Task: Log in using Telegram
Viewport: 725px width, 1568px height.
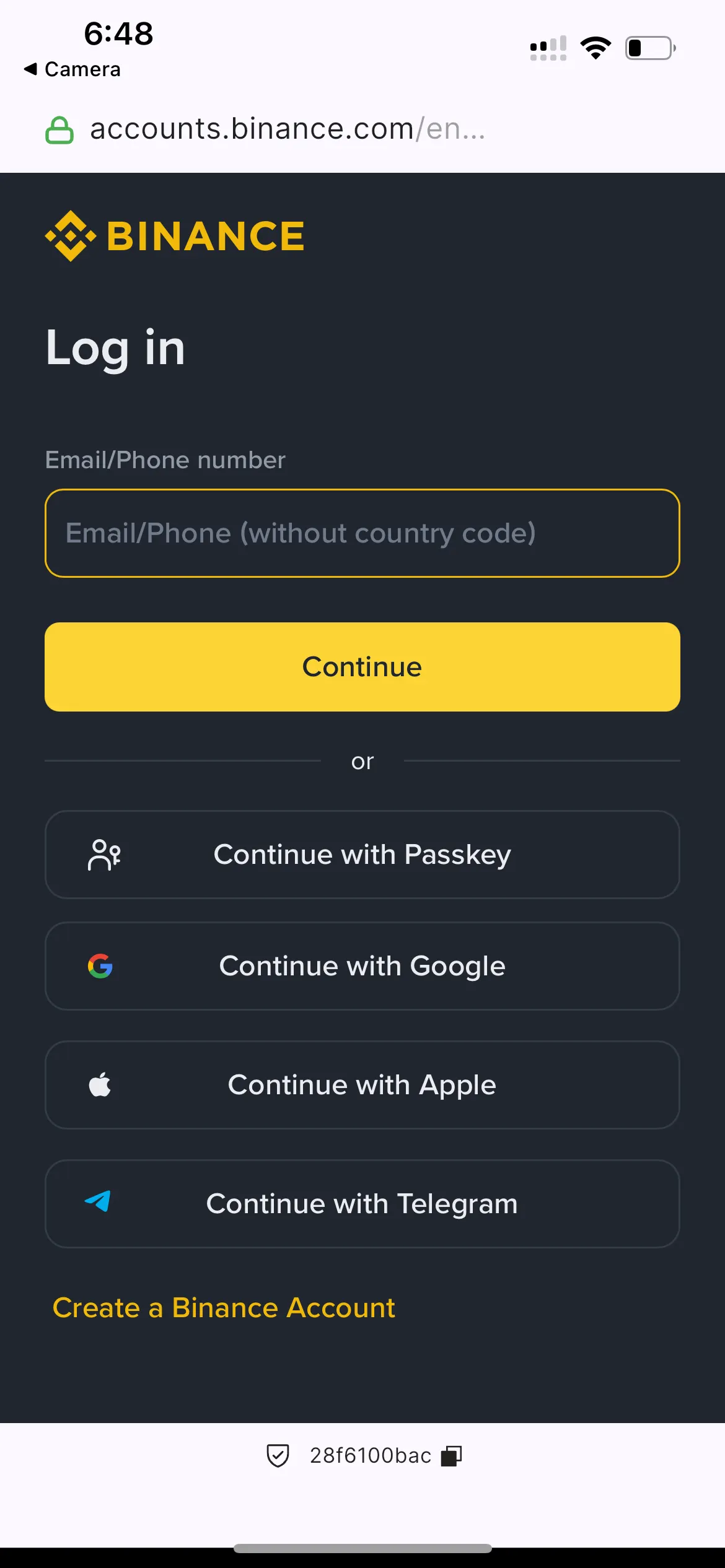Action: (362, 1204)
